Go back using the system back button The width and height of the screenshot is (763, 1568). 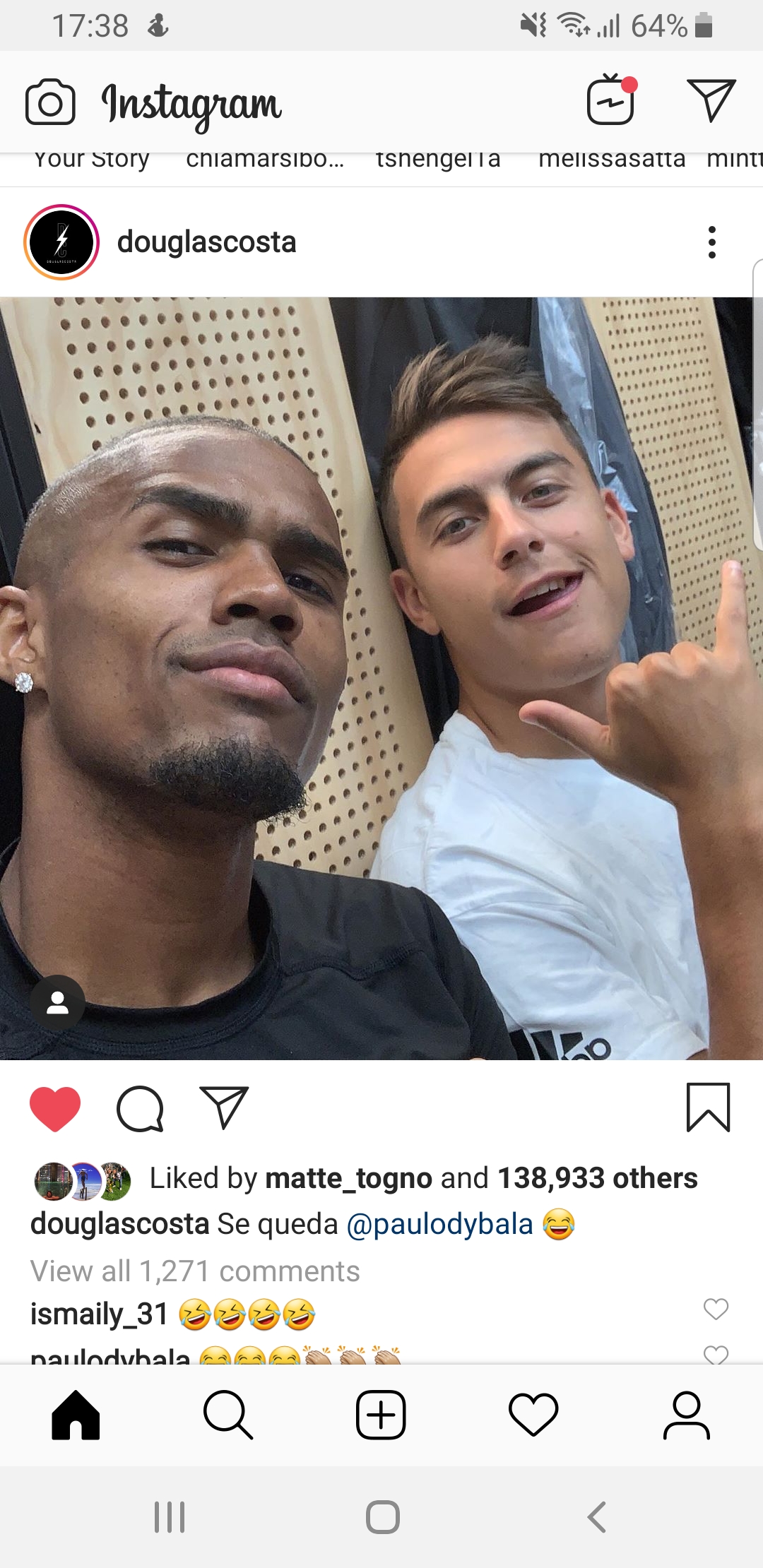coord(597,1517)
